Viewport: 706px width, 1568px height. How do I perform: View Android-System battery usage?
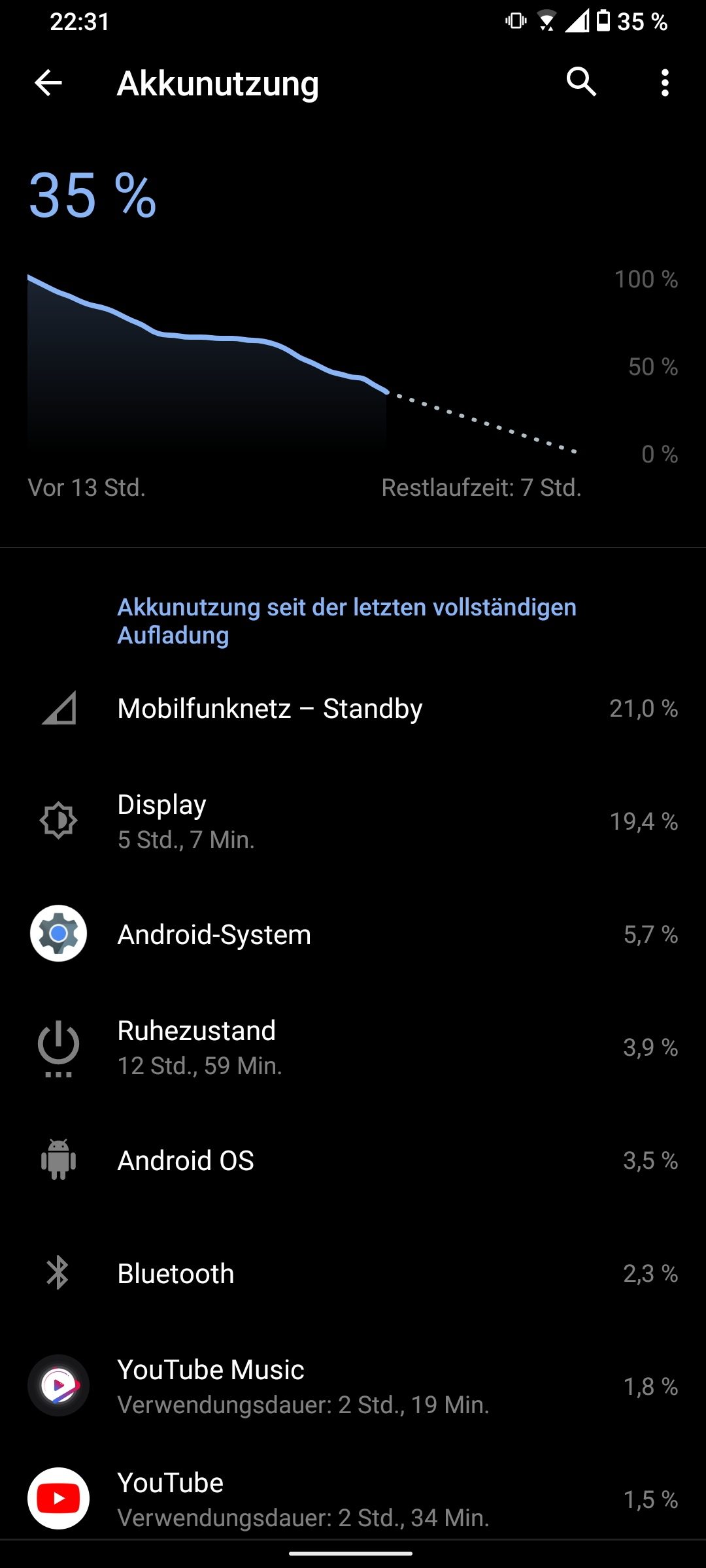coord(353,934)
